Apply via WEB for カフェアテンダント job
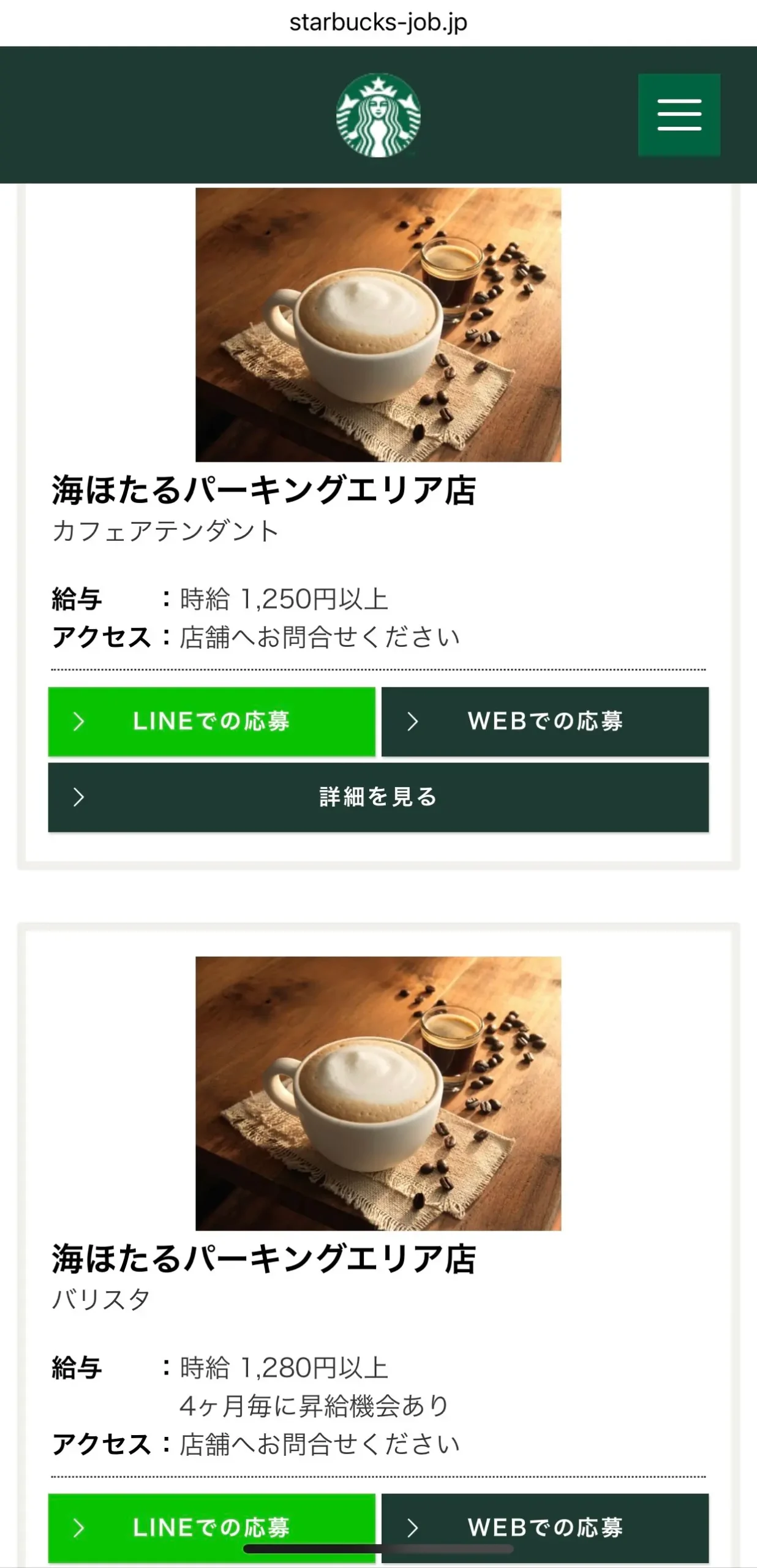Screen dimensions: 757x1568 pyautogui.click(x=545, y=722)
